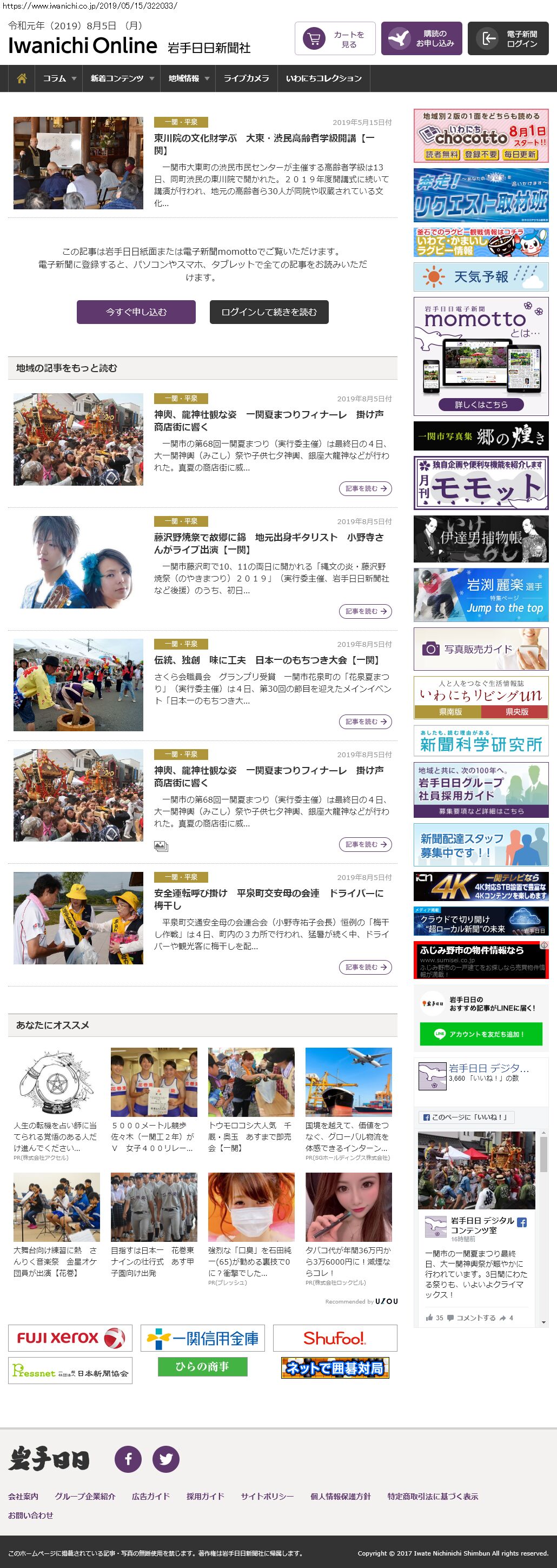Open いわにちコレクション in the nav bar
557x1568 pixels.
[324, 78]
